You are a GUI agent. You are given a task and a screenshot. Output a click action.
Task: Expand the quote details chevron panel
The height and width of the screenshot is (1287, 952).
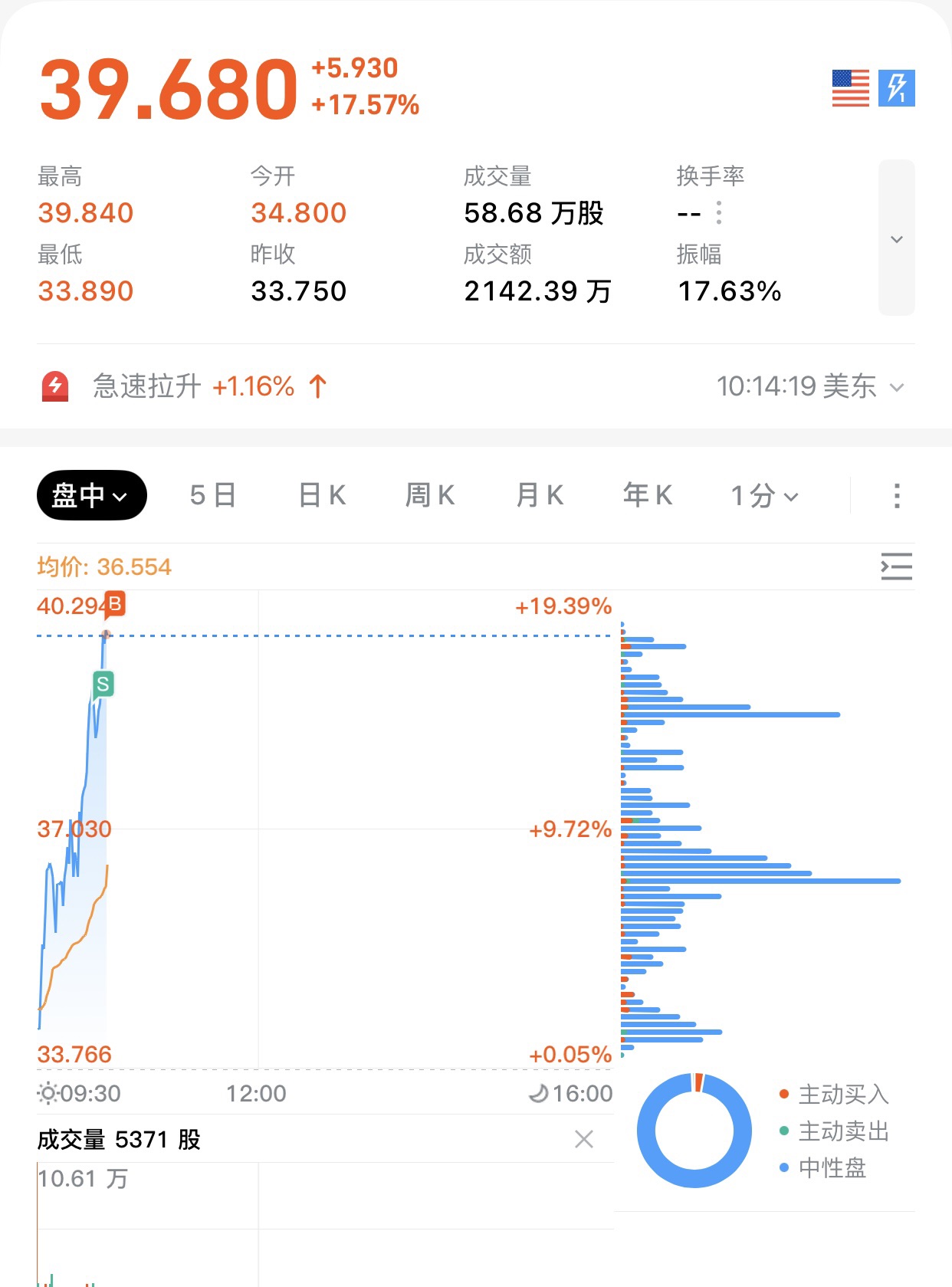896,238
